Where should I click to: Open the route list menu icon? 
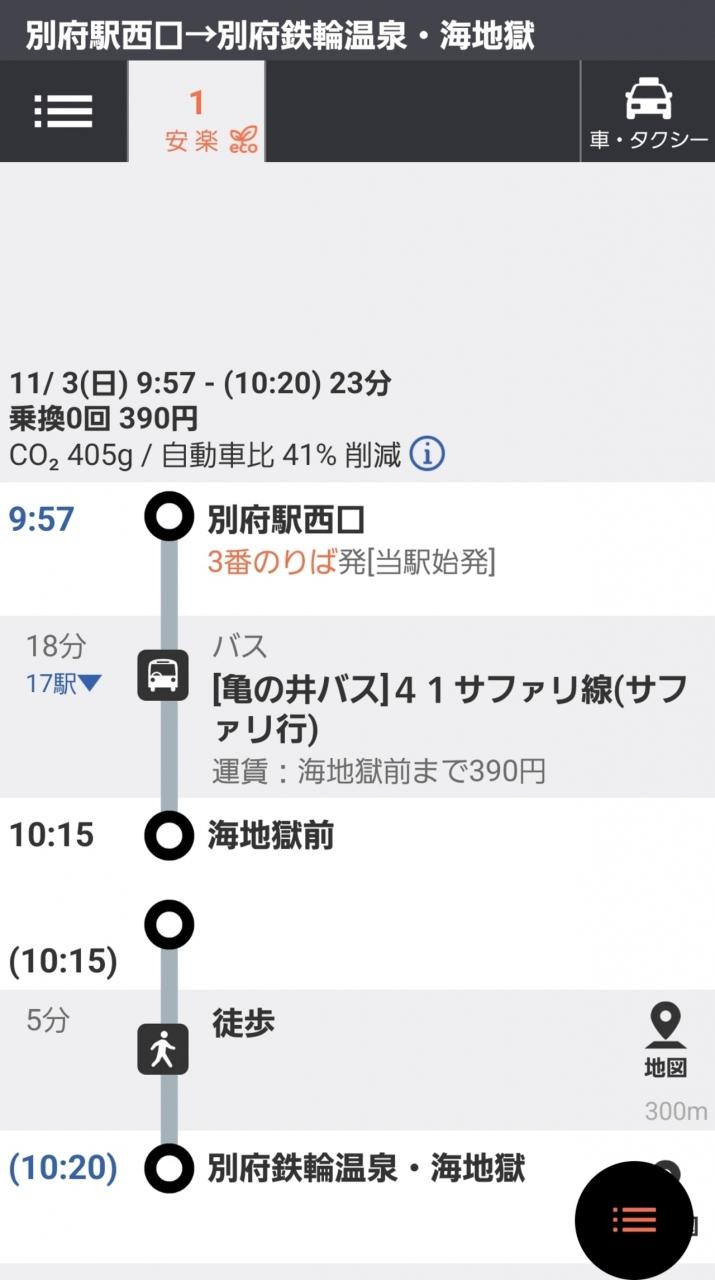click(x=63, y=111)
